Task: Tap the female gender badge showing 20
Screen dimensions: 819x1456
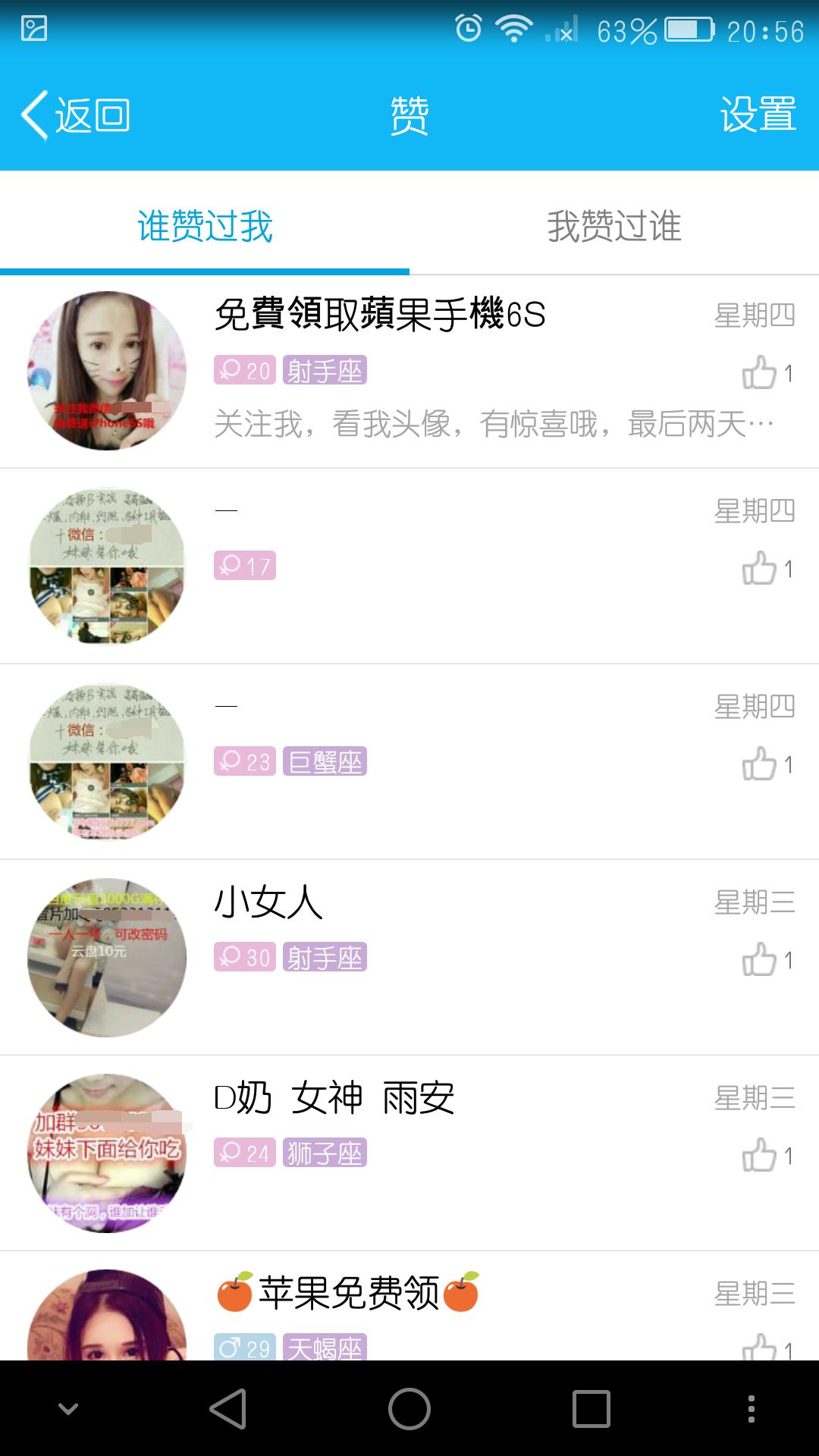Action: 244,372
